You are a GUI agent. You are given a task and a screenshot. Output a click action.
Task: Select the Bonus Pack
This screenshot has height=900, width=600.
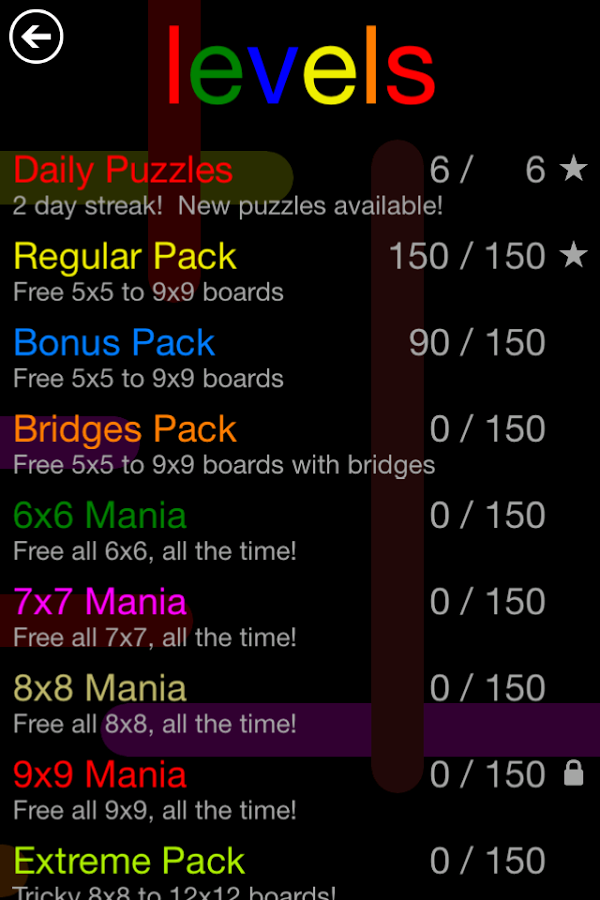click(114, 343)
